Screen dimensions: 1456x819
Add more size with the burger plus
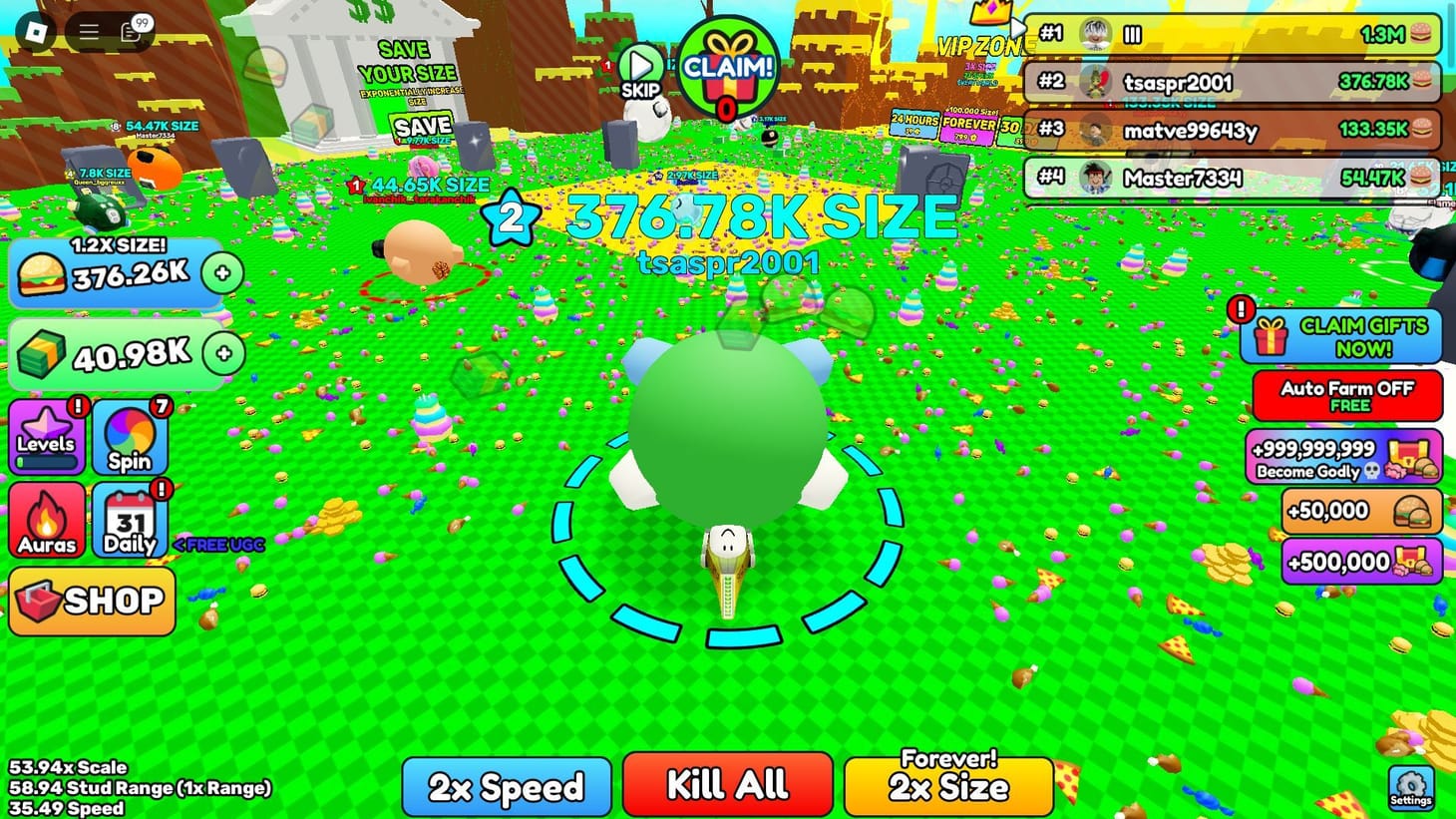(222, 272)
